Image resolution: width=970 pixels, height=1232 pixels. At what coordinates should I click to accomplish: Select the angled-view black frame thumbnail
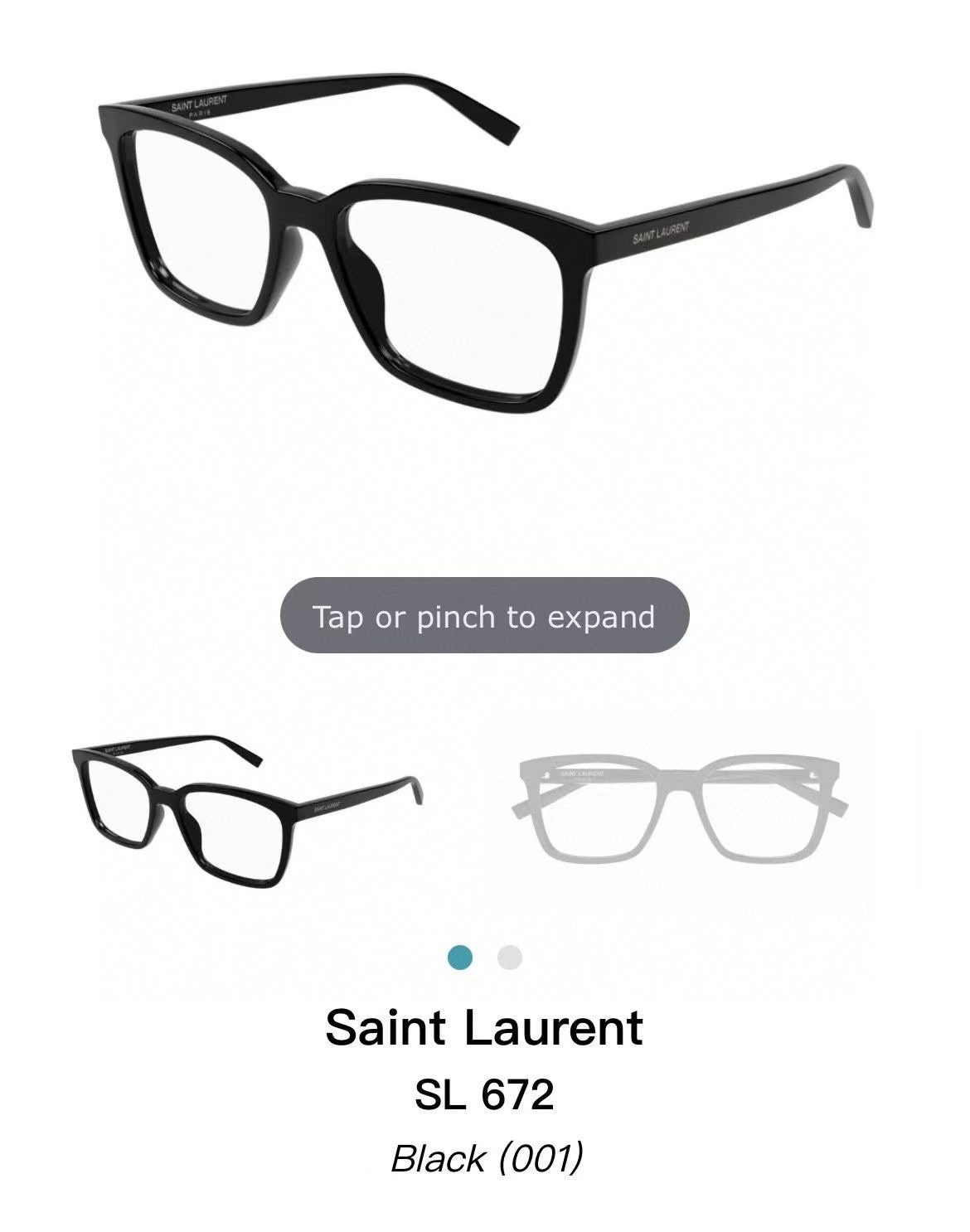(x=247, y=810)
